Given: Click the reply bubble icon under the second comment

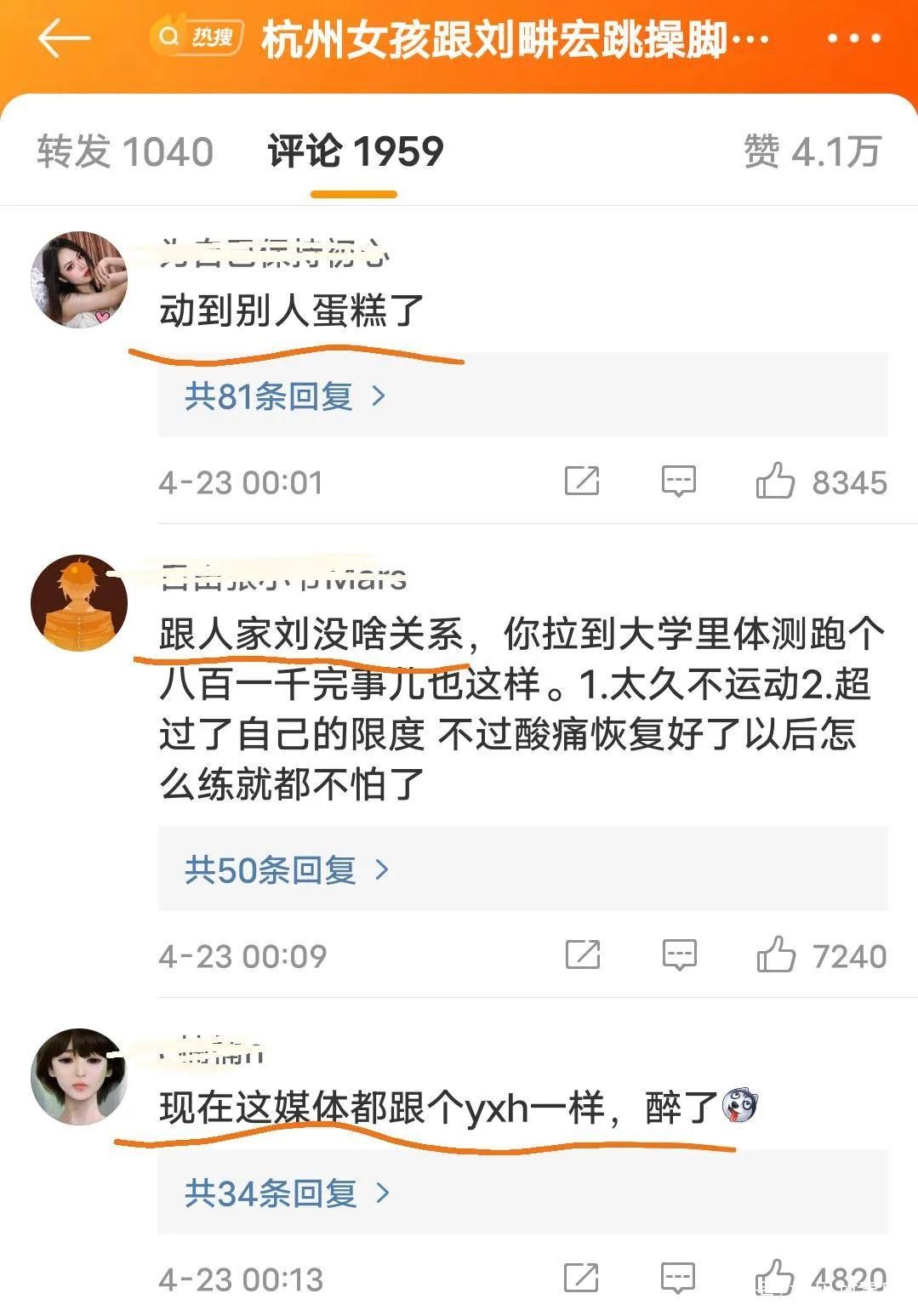Looking at the screenshot, I should [x=678, y=954].
